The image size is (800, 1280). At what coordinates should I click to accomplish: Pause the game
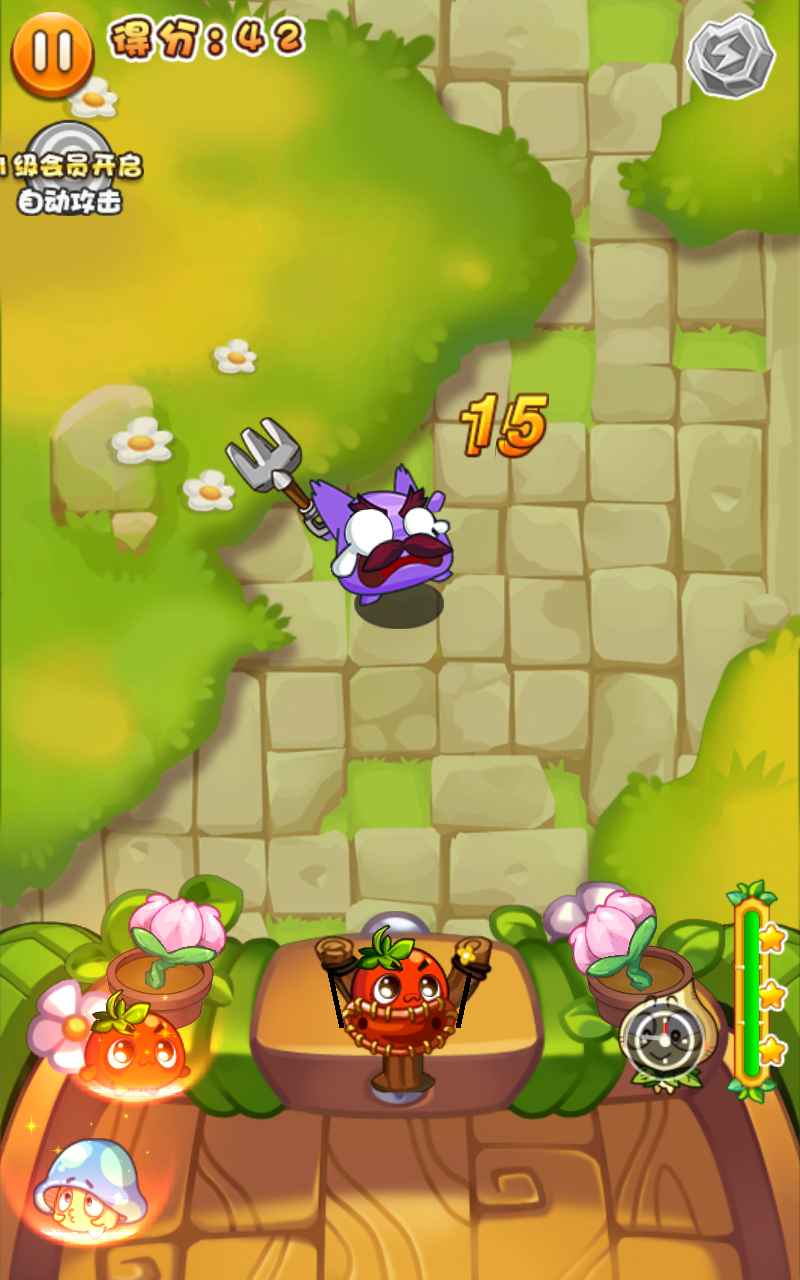click(51, 53)
